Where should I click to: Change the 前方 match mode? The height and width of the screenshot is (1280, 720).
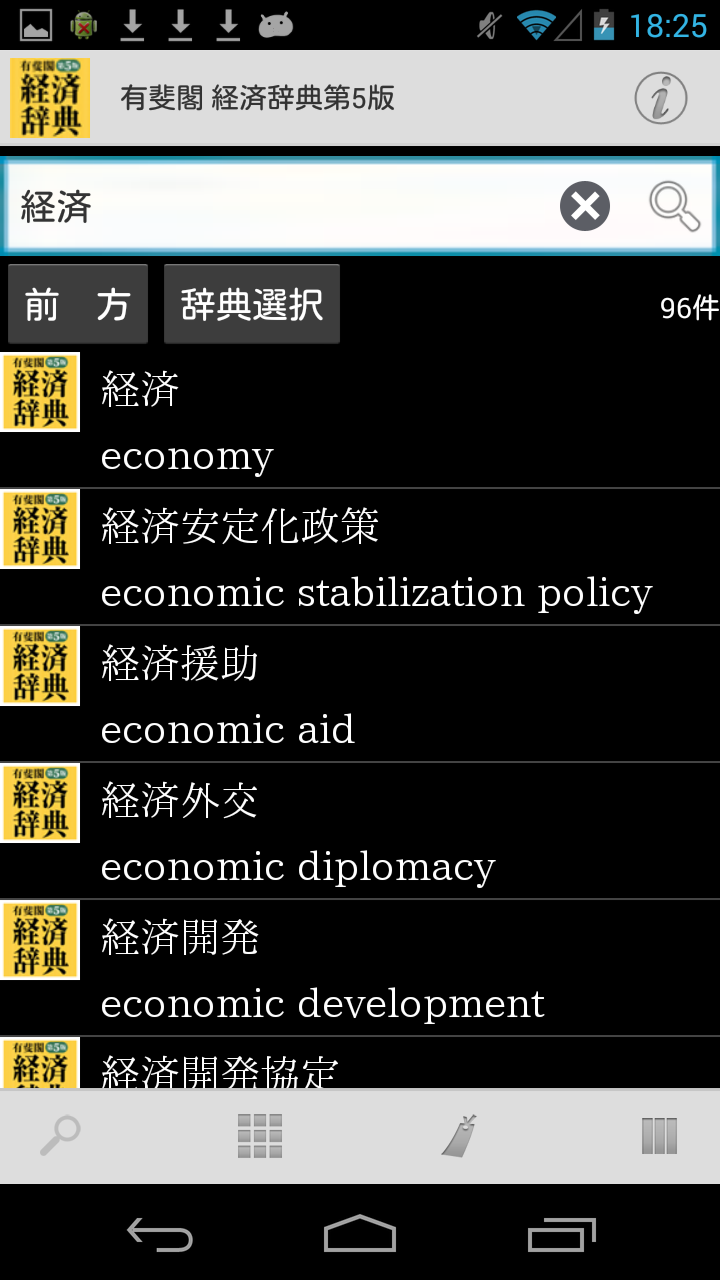click(78, 304)
